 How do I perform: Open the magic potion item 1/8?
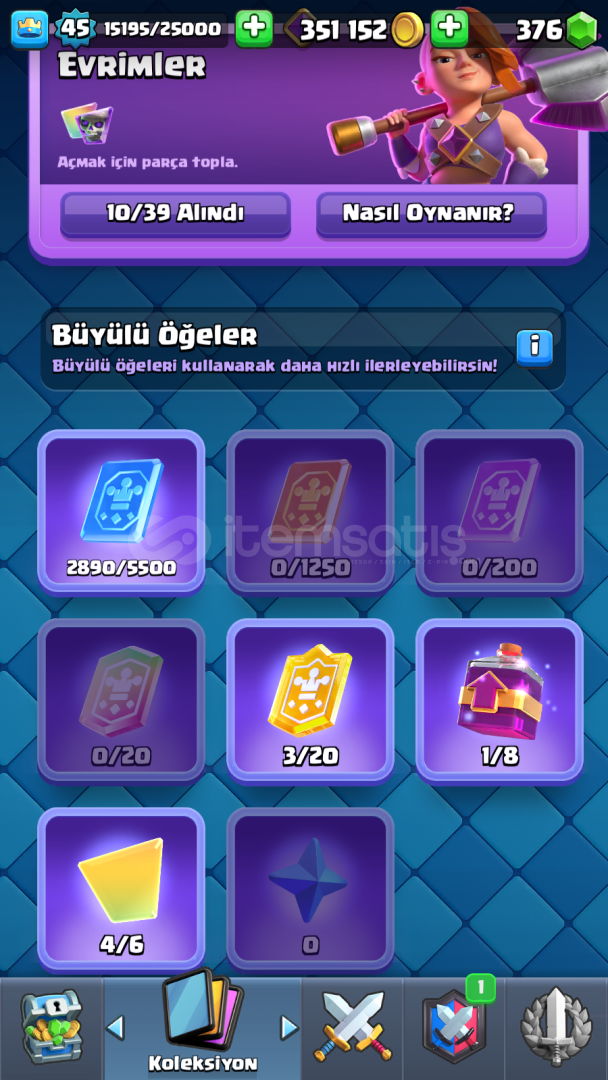tap(499, 698)
